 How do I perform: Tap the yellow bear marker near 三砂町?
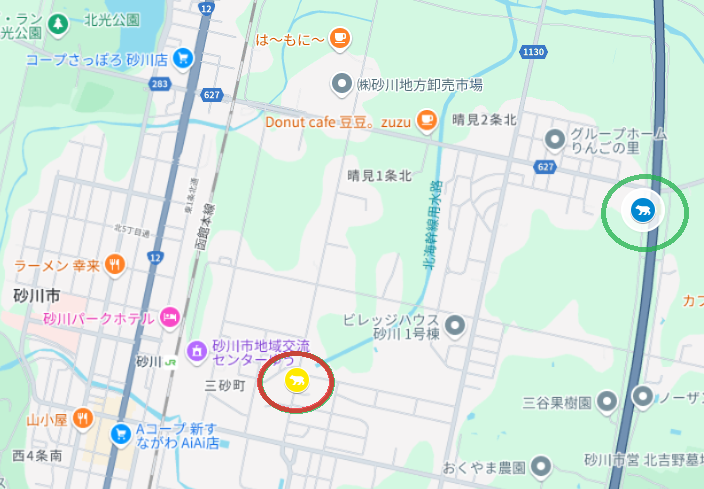coord(296,380)
